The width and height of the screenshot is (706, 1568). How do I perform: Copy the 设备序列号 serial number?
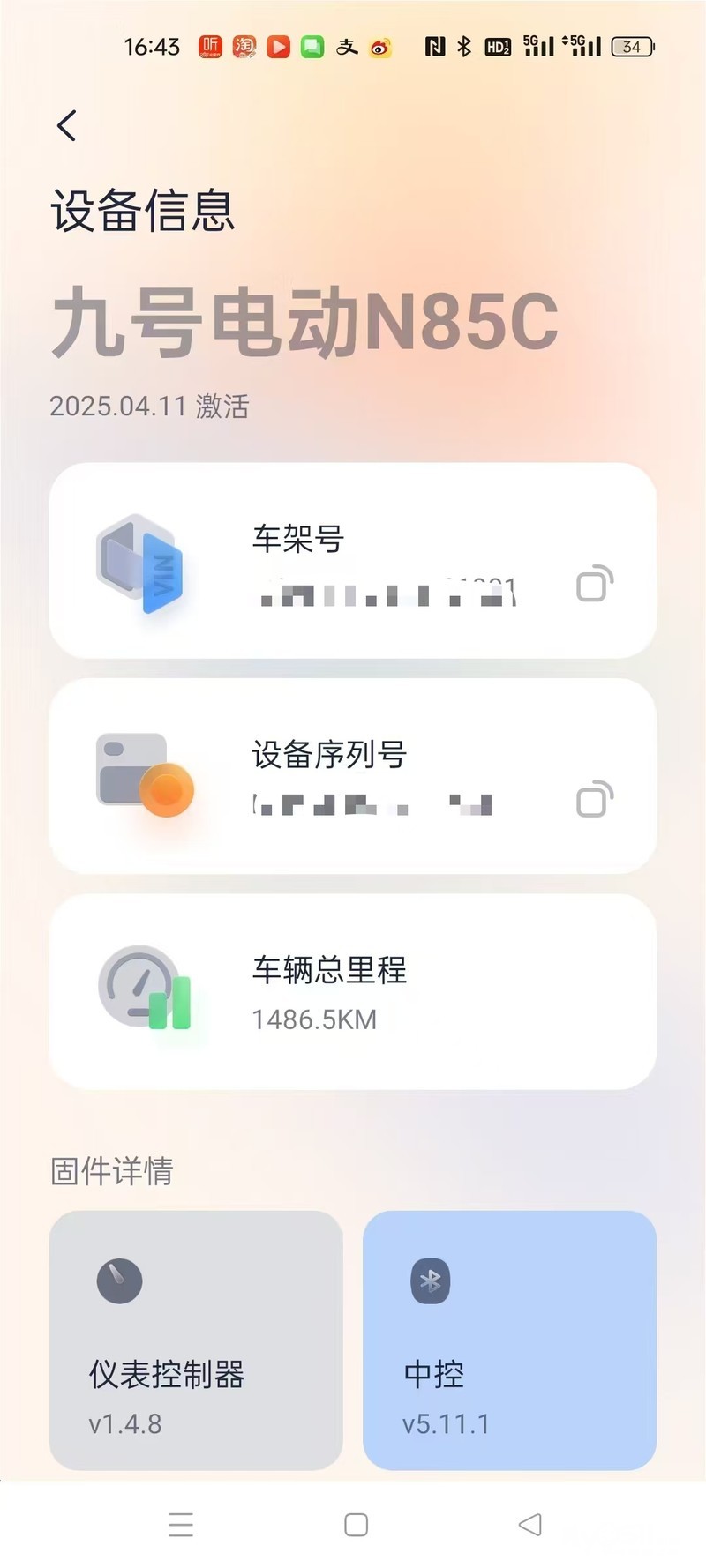coord(594,800)
